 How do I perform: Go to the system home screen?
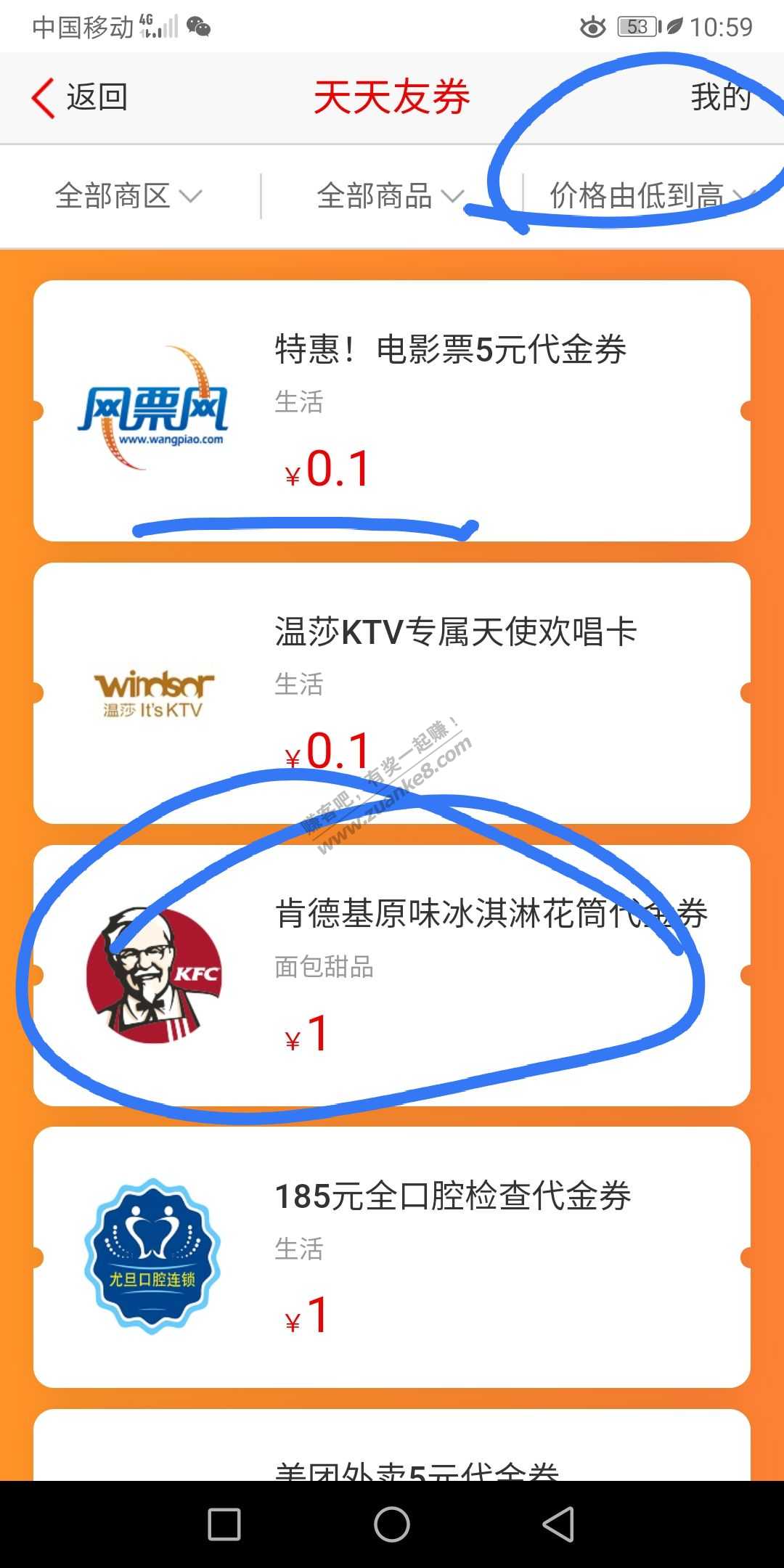click(x=392, y=1524)
